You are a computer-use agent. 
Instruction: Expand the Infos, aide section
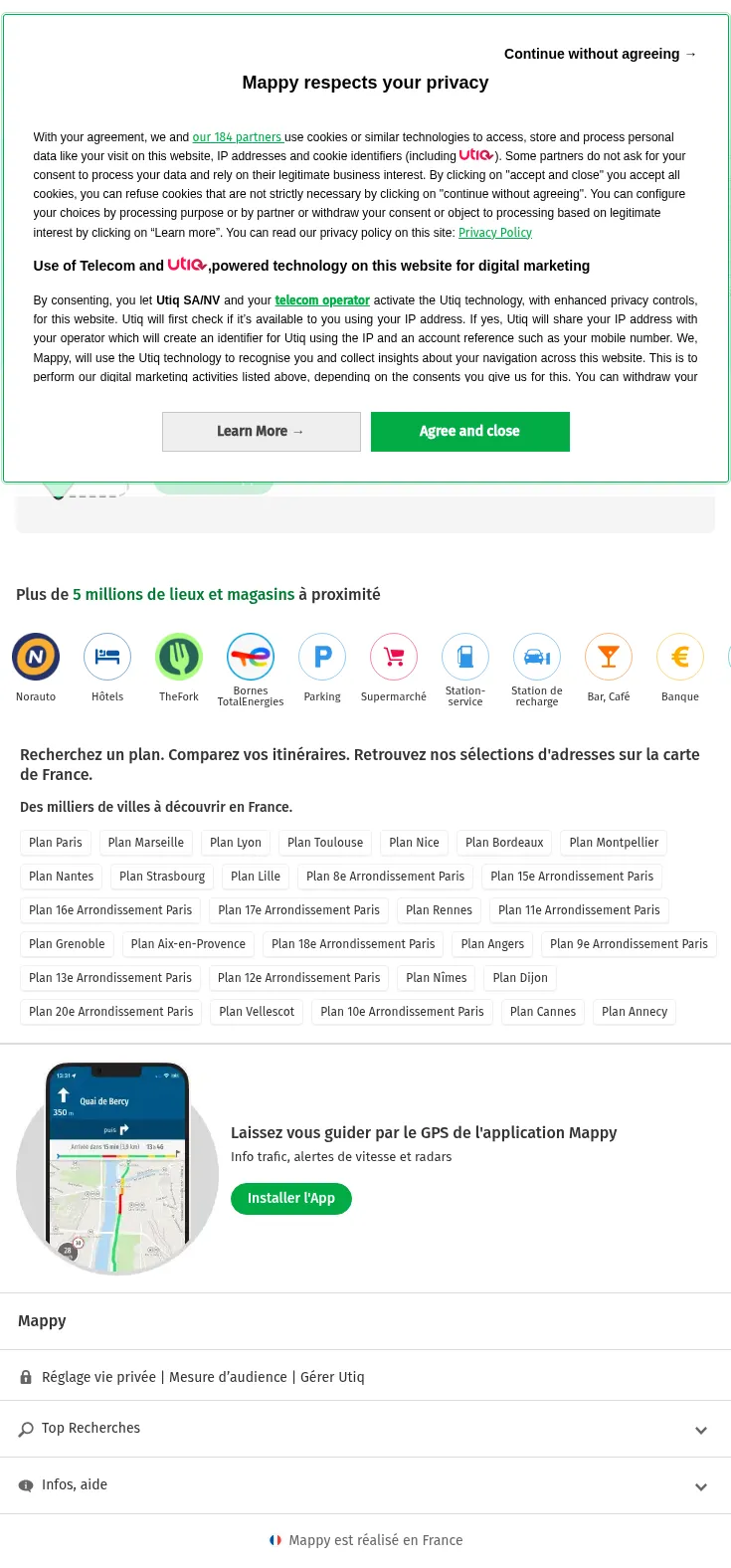(x=700, y=1486)
